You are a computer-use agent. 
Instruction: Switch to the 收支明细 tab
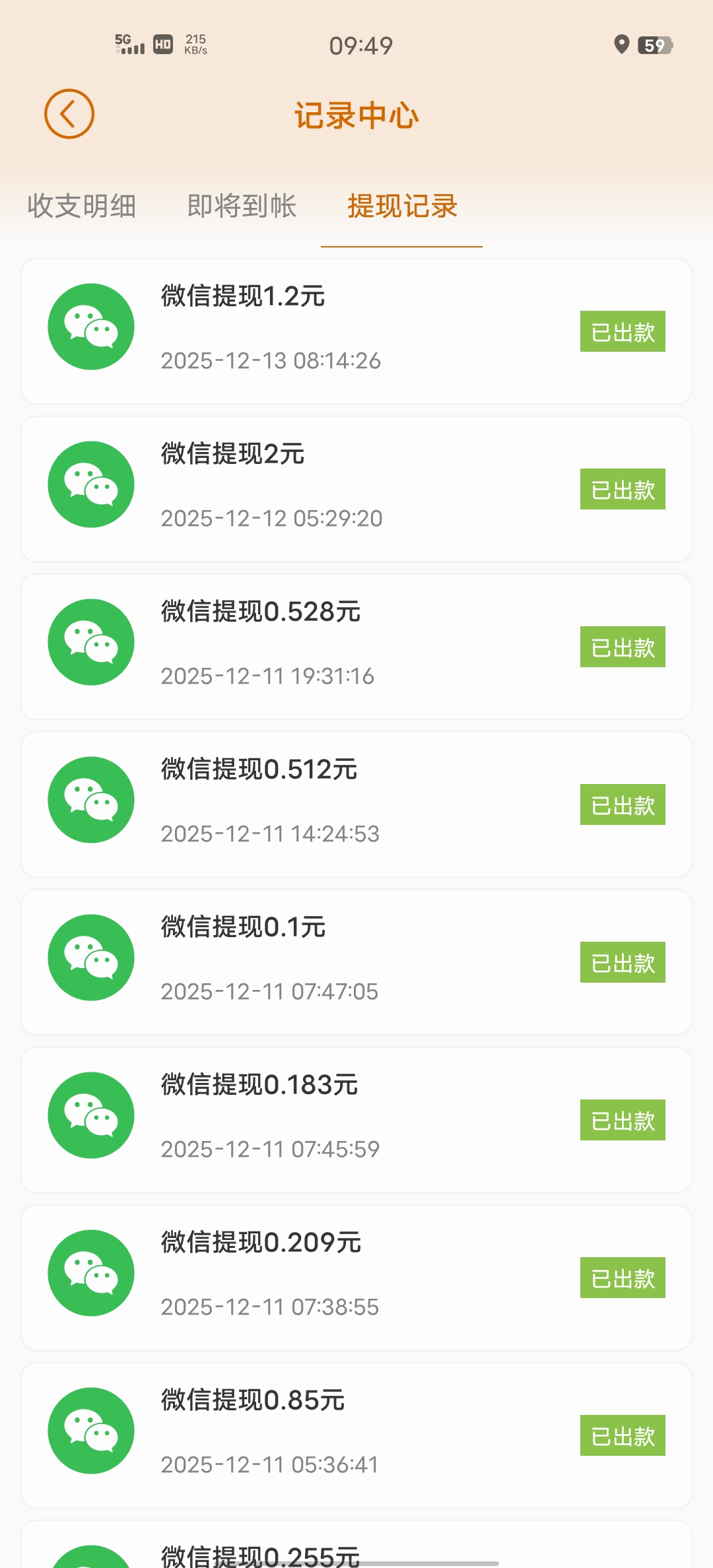[82, 207]
